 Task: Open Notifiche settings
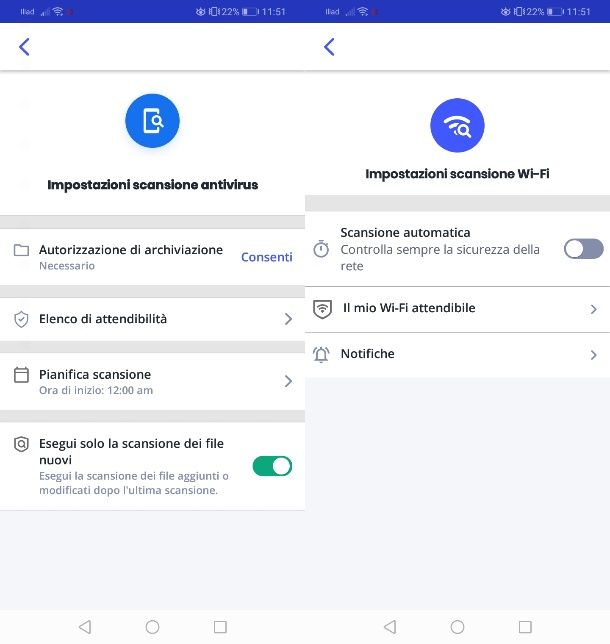tap(457, 354)
